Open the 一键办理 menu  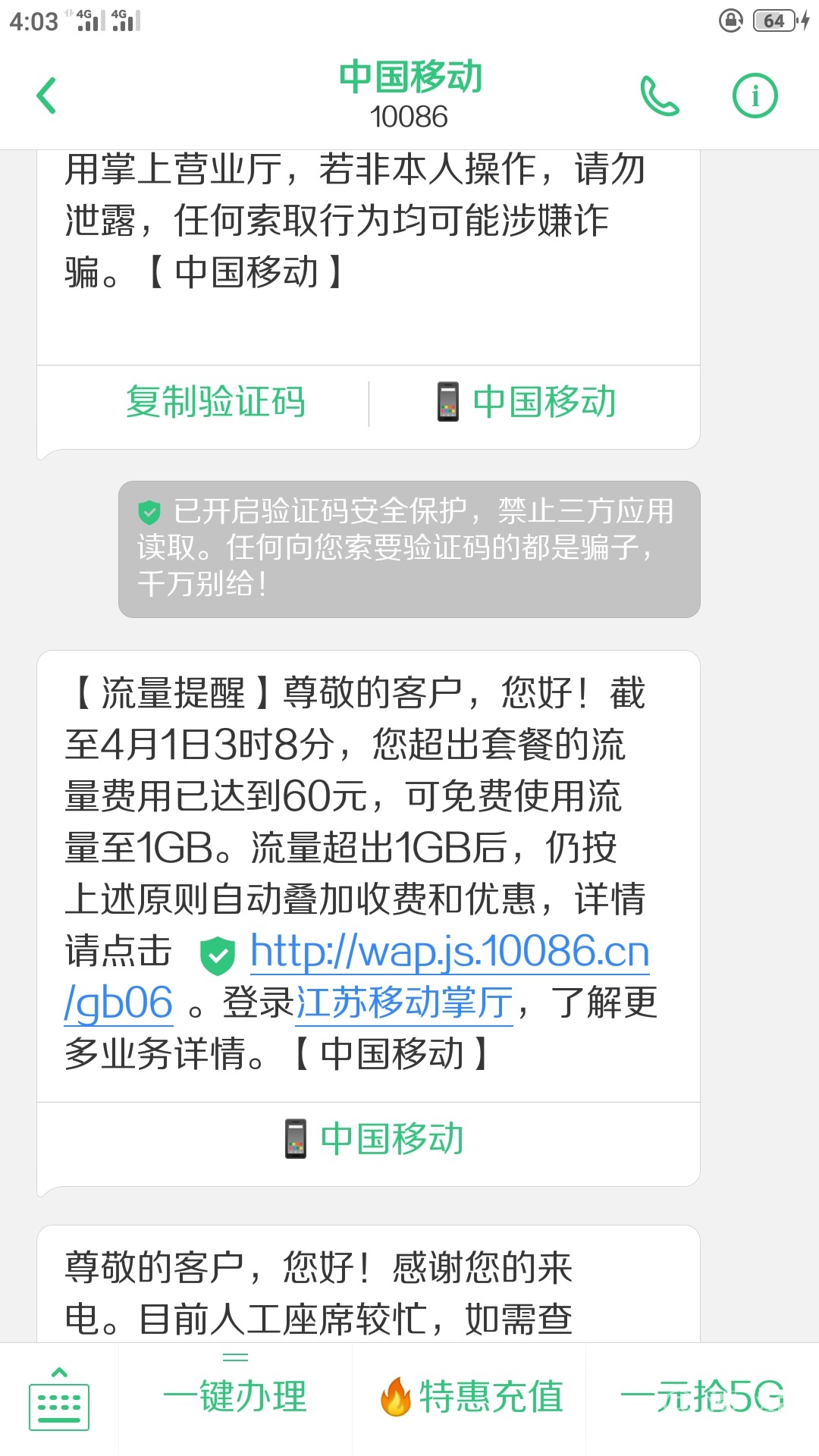tap(235, 1396)
